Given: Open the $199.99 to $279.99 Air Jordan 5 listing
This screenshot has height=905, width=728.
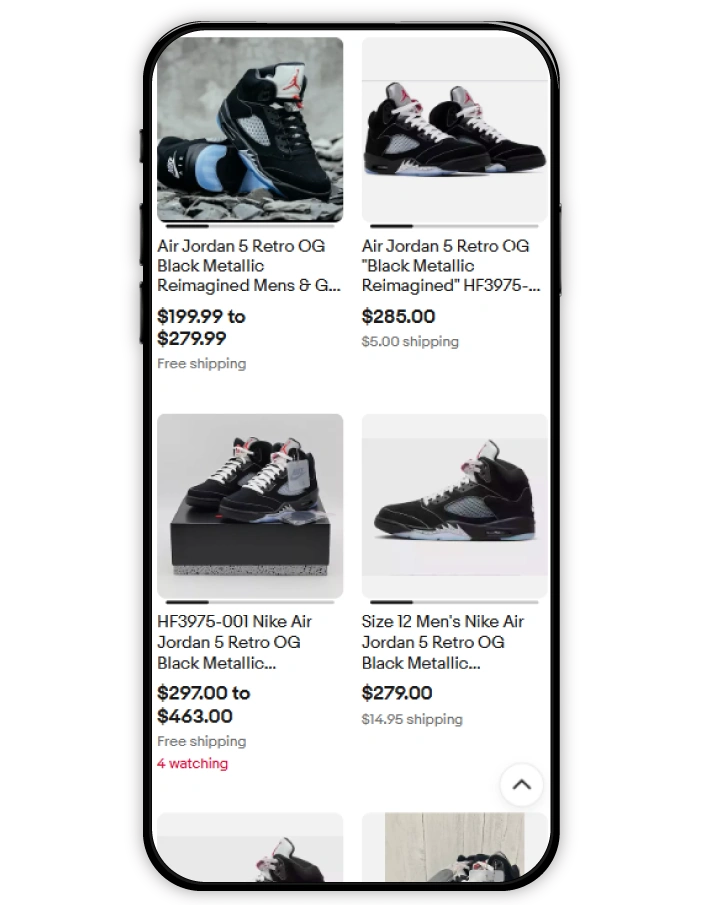Looking at the screenshot, I should coord(249,265).
